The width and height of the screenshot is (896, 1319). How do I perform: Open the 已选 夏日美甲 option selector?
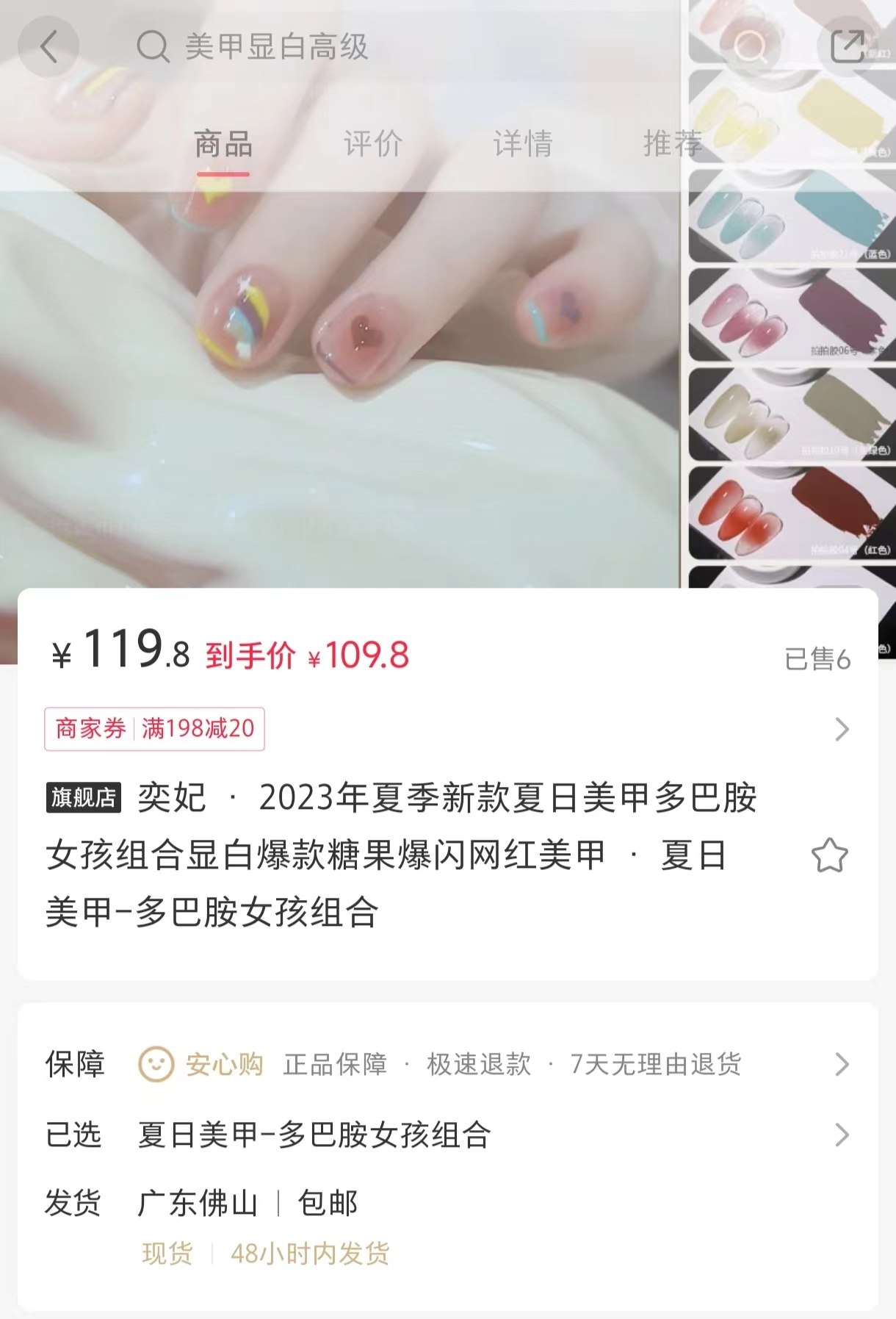[448, 1135]
